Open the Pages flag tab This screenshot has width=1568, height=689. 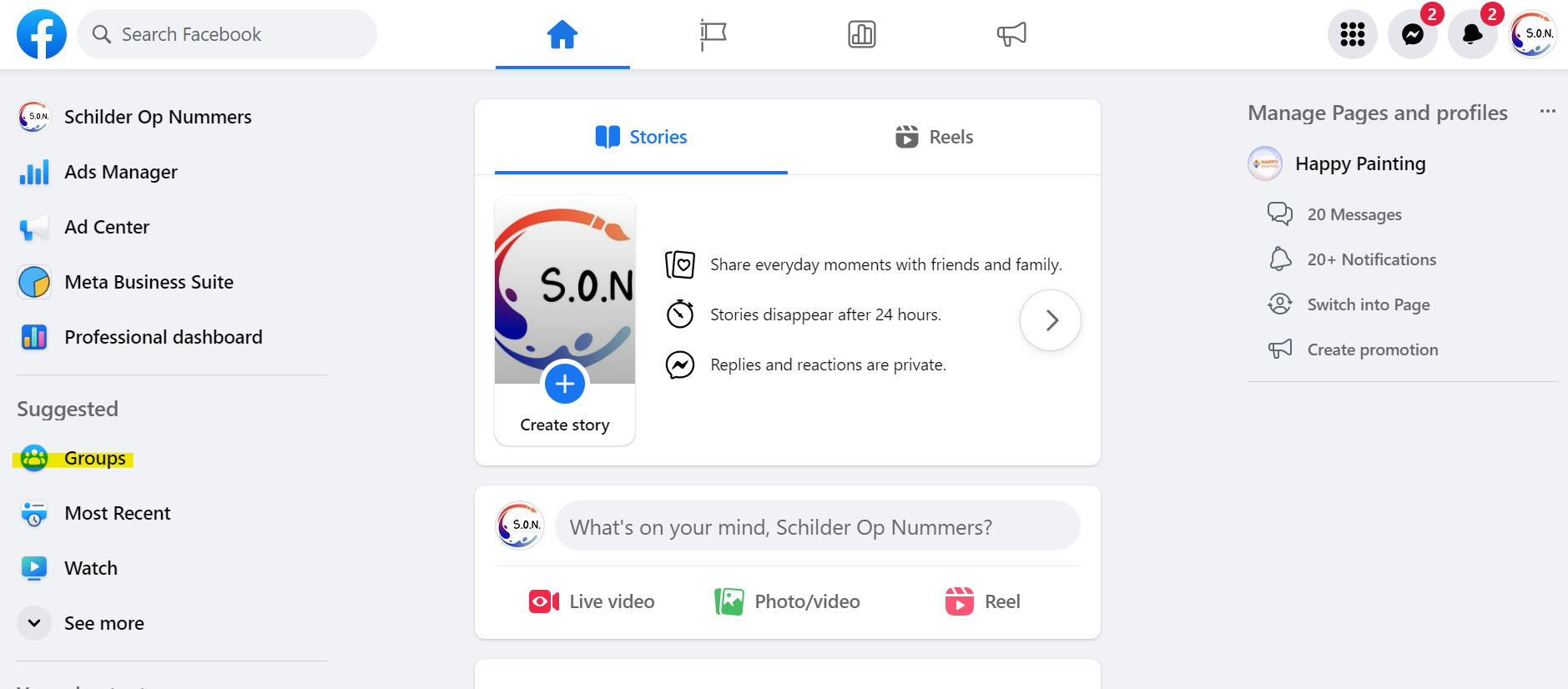[713, 34]
